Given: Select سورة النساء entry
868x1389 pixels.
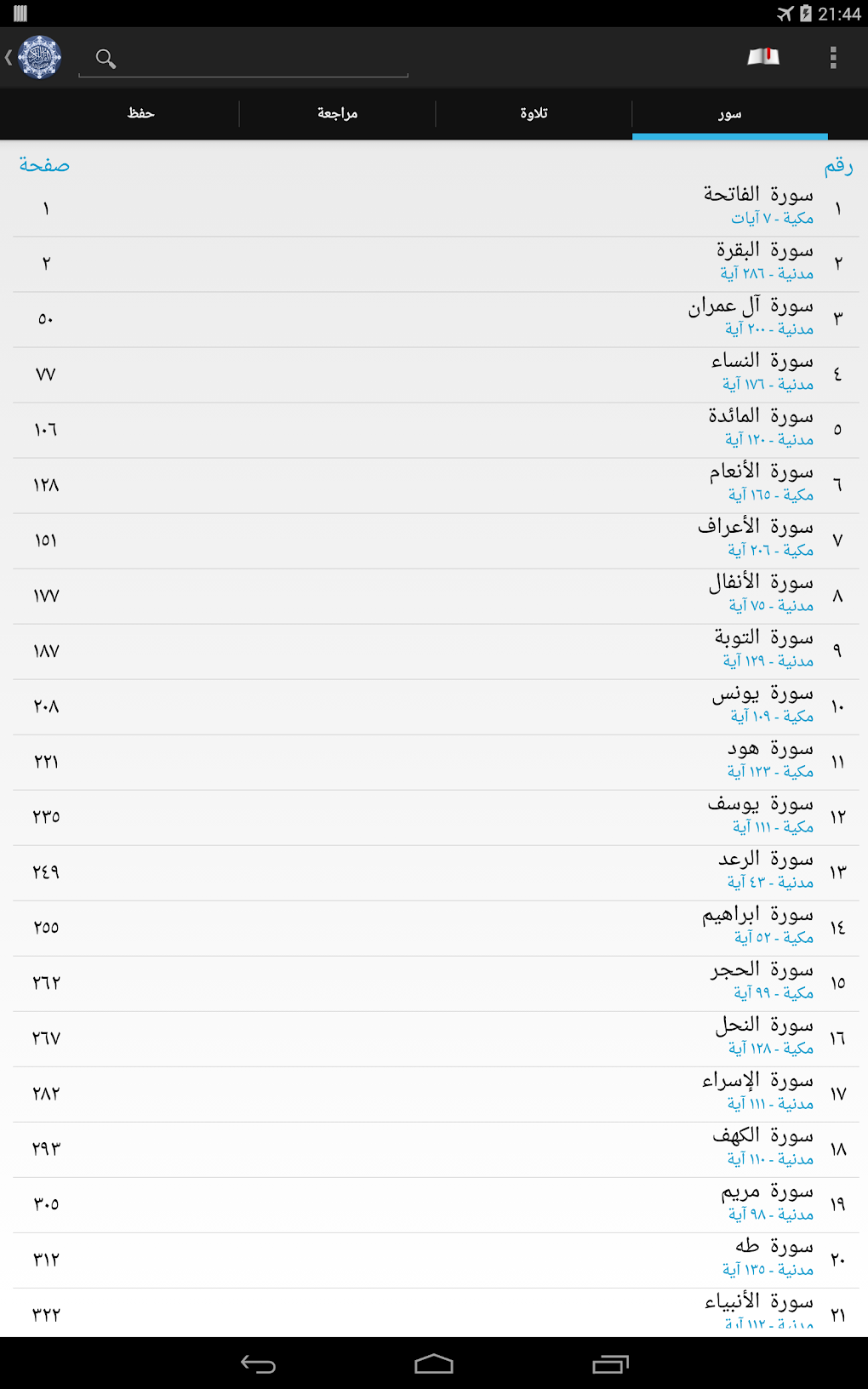Looking at the screenshot, I should (434, 372).
